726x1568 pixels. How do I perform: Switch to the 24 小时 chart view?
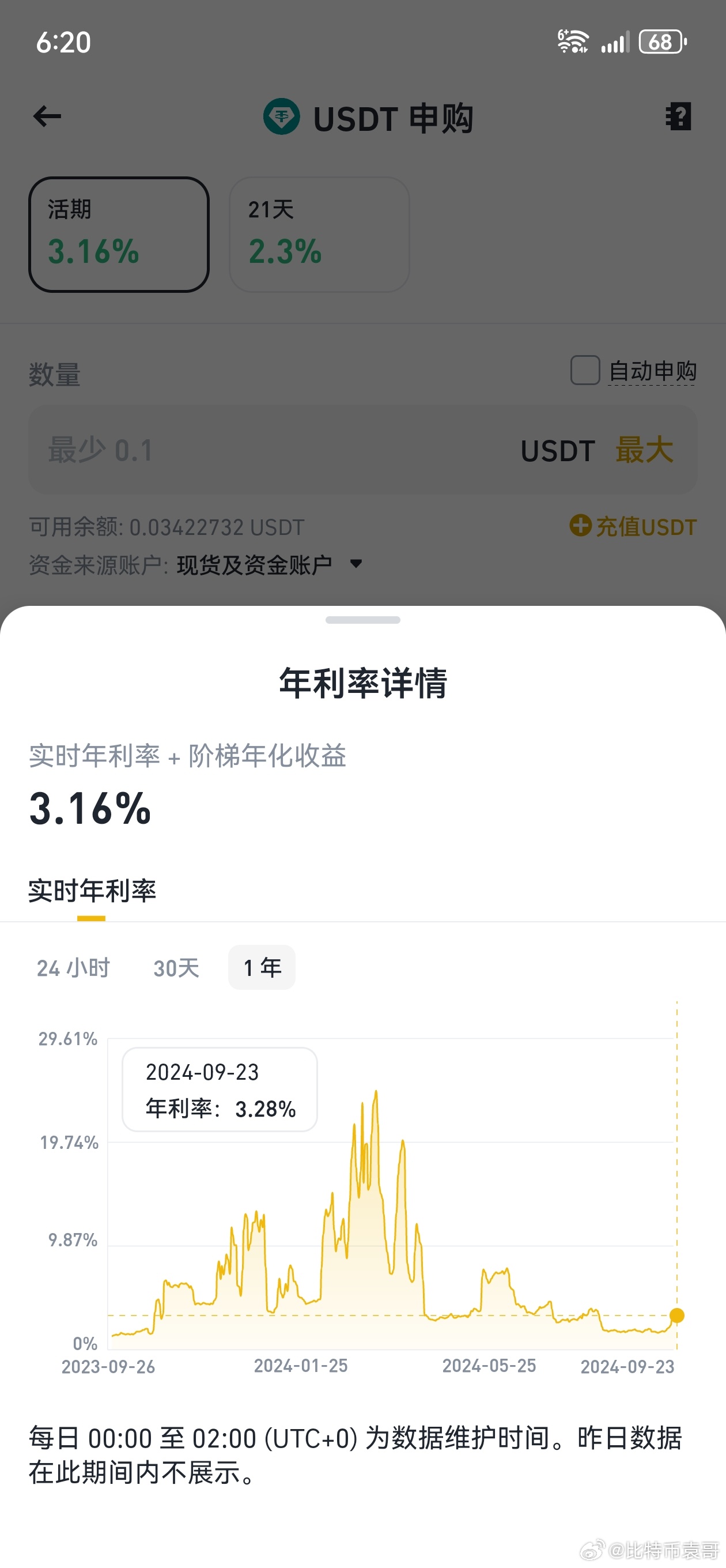[72, 968]
